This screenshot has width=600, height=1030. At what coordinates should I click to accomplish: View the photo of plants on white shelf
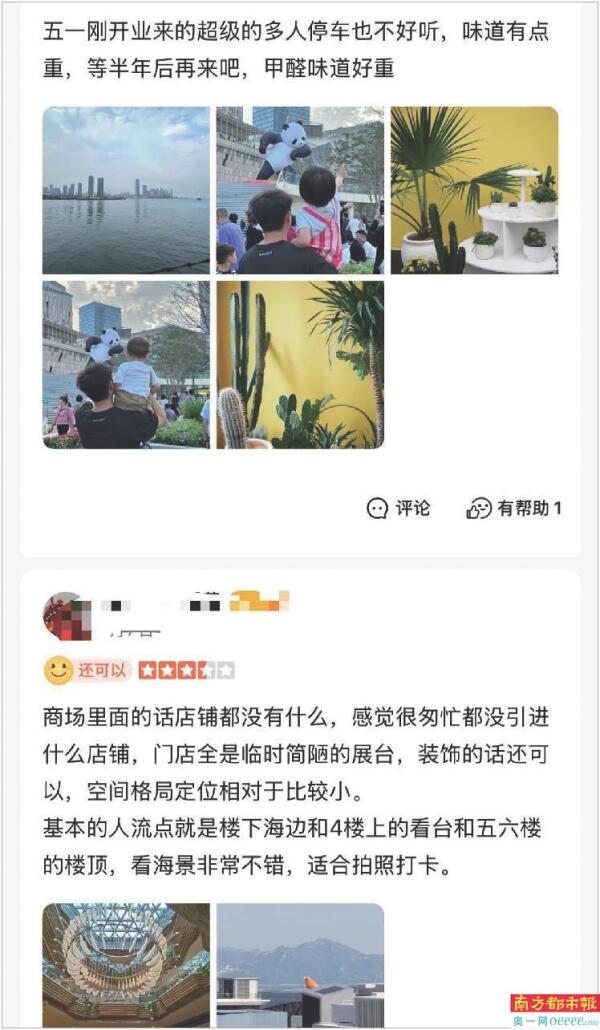pyautogui.click(x=474, y=190)
